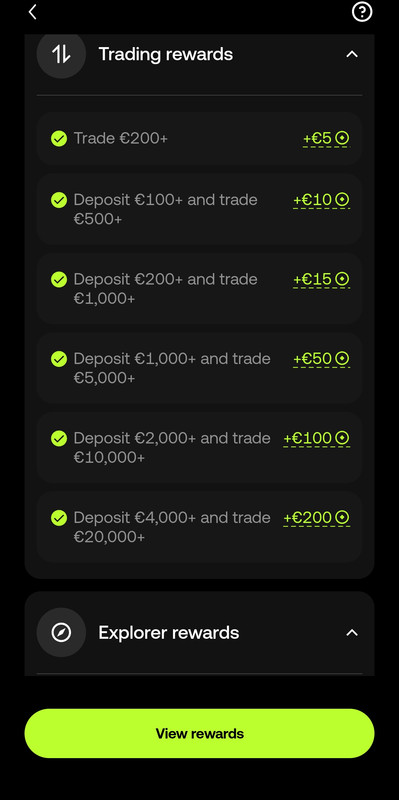Open the +€15 reward details link
399x800 pixels.
[x=321, y=280]
